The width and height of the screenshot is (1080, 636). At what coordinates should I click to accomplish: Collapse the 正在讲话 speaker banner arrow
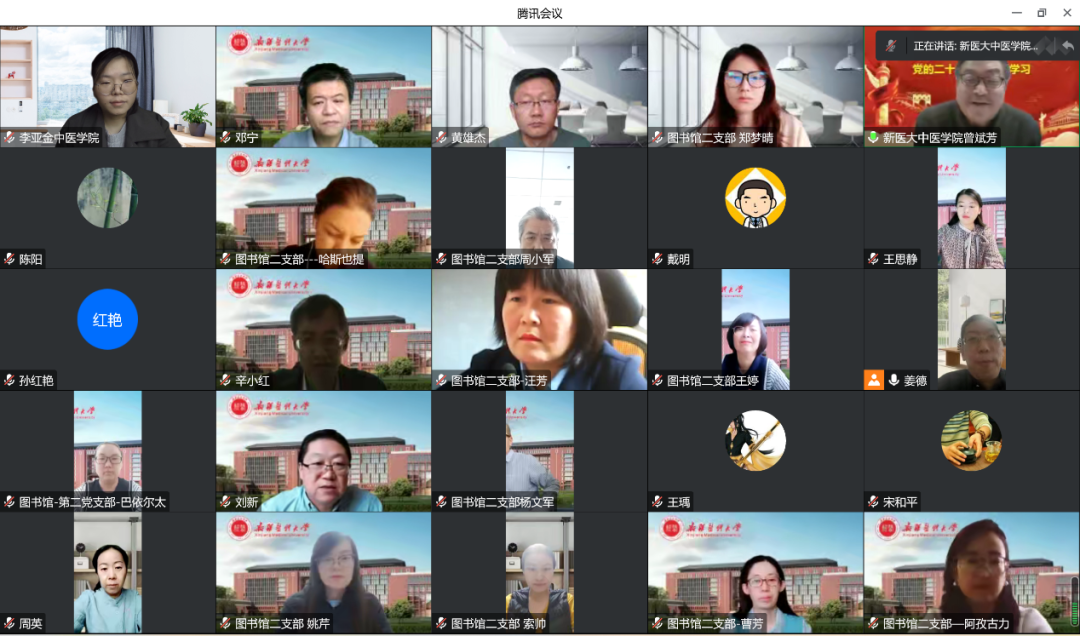(x=1067, y=46)
